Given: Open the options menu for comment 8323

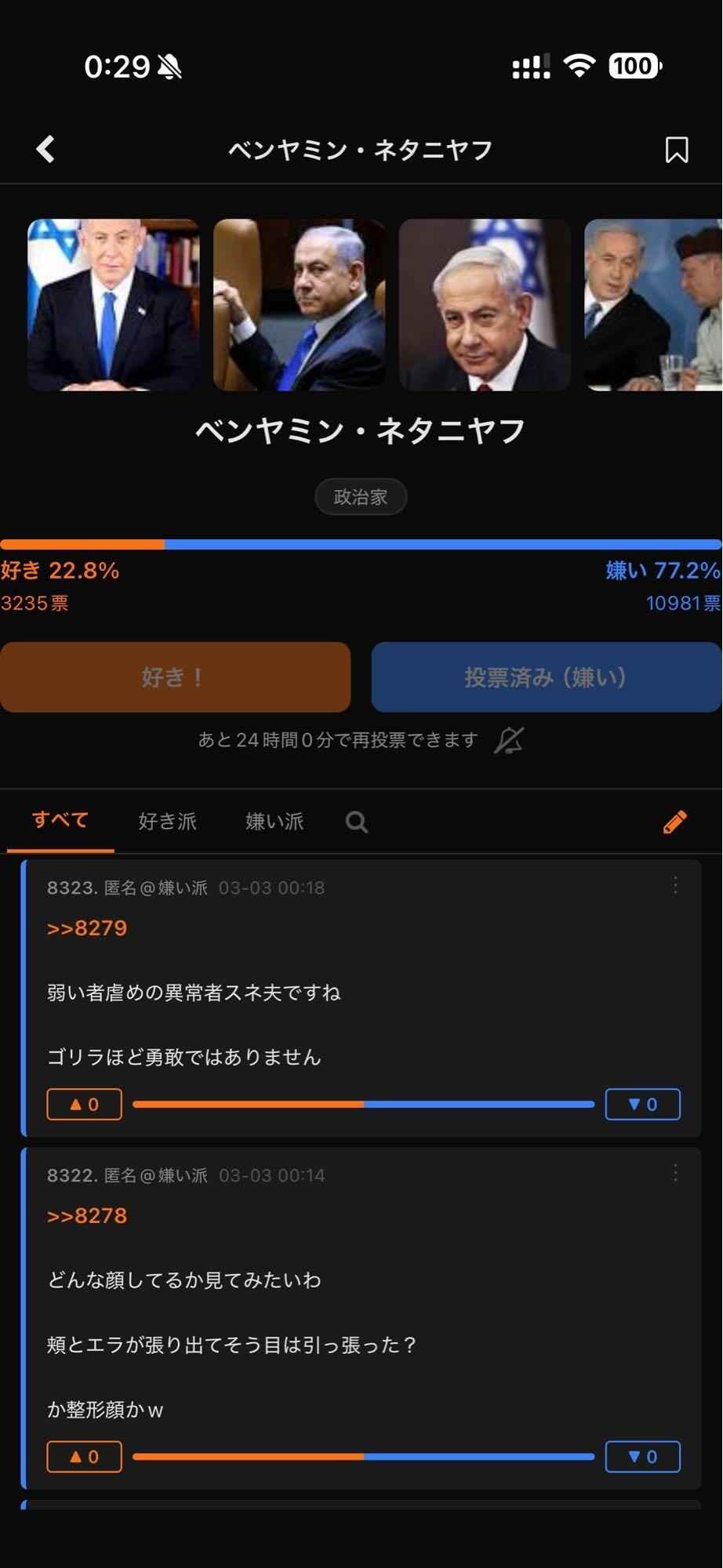Looking at the screenshot, I should 675,886.
